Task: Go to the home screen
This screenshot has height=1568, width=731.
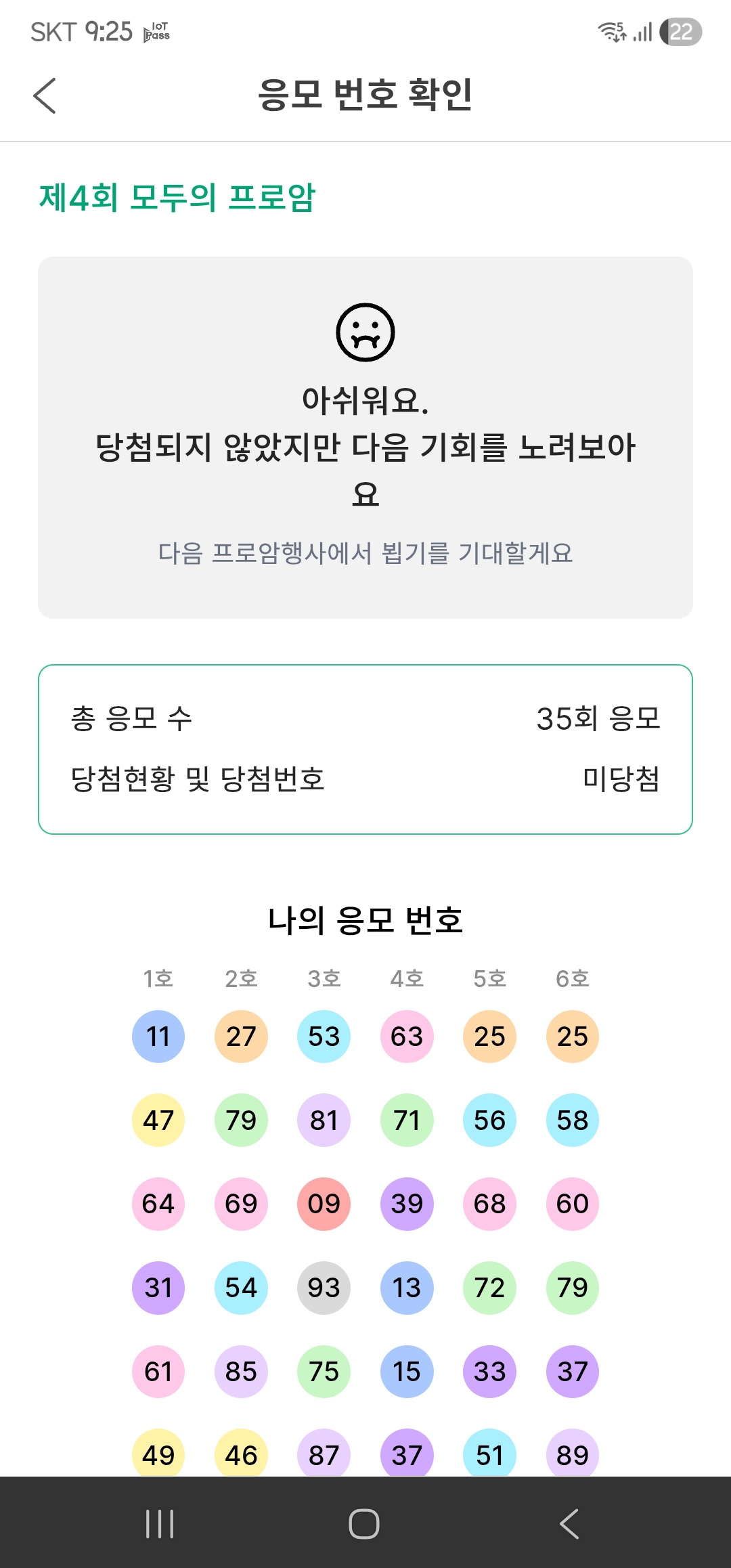Action: click(x=364, y=1523)
